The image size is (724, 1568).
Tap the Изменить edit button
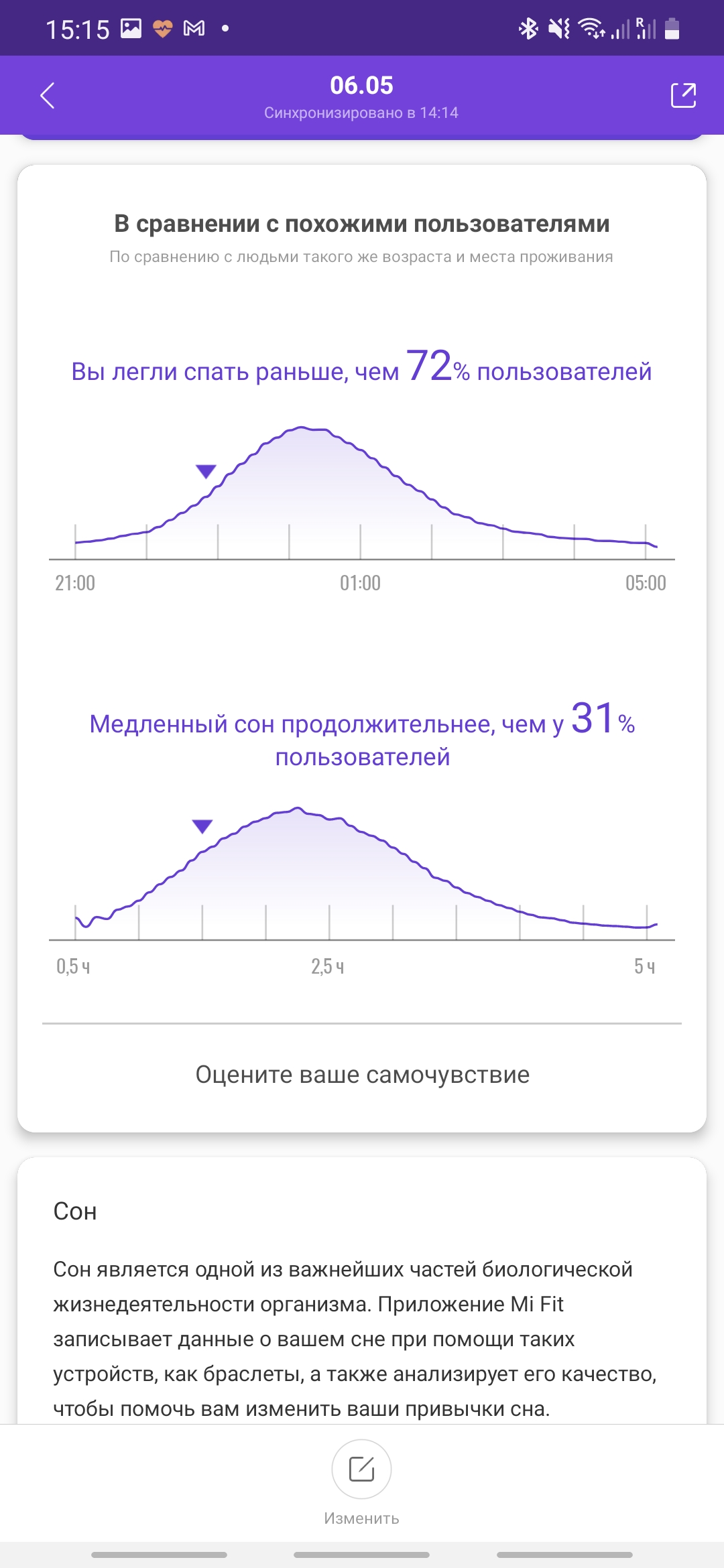(x=361, y=1469)
